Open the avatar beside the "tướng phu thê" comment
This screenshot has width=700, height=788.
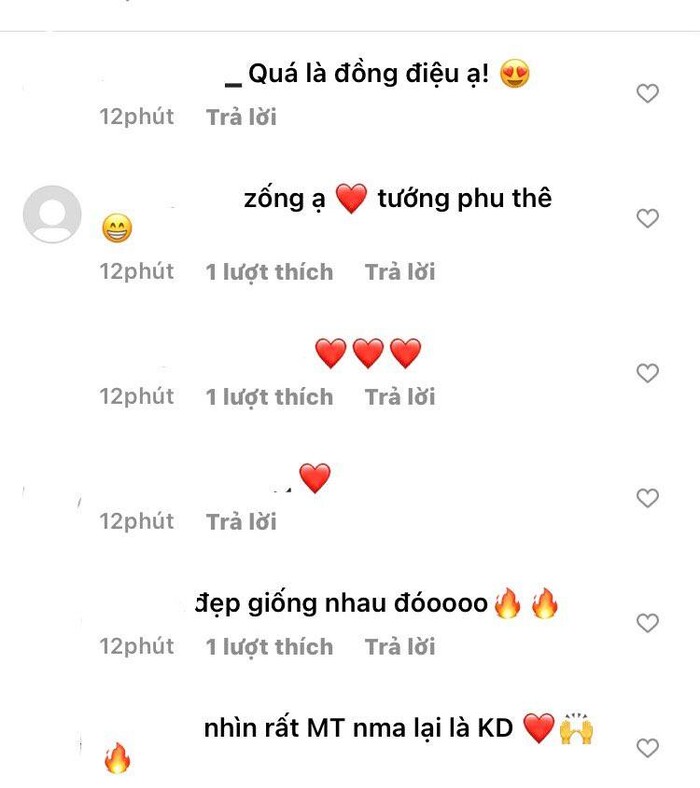(x=52, y=214)
